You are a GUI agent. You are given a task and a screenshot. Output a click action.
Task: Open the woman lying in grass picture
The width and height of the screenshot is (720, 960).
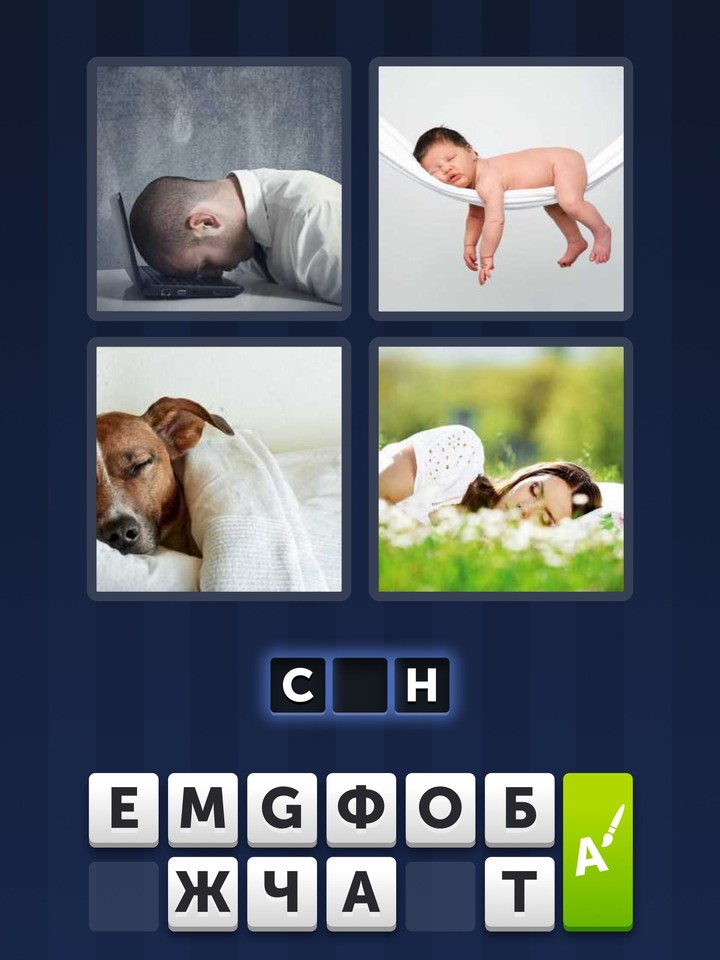pos(501,469)
